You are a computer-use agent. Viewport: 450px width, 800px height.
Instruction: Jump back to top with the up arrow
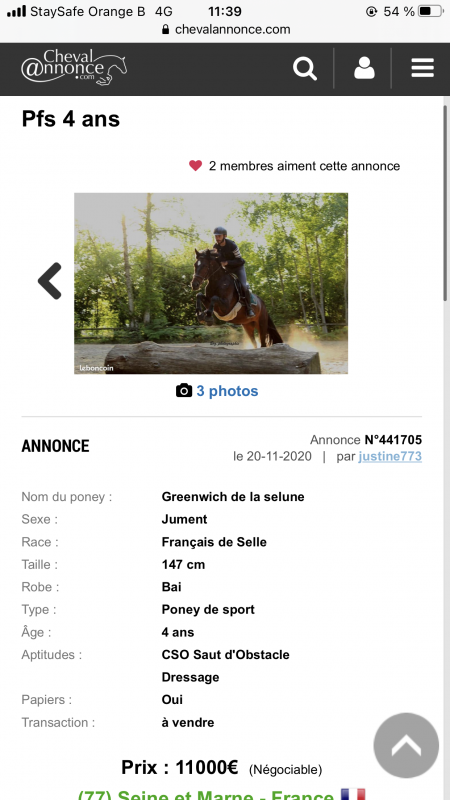pyautogui.click(x=406, y=745)
